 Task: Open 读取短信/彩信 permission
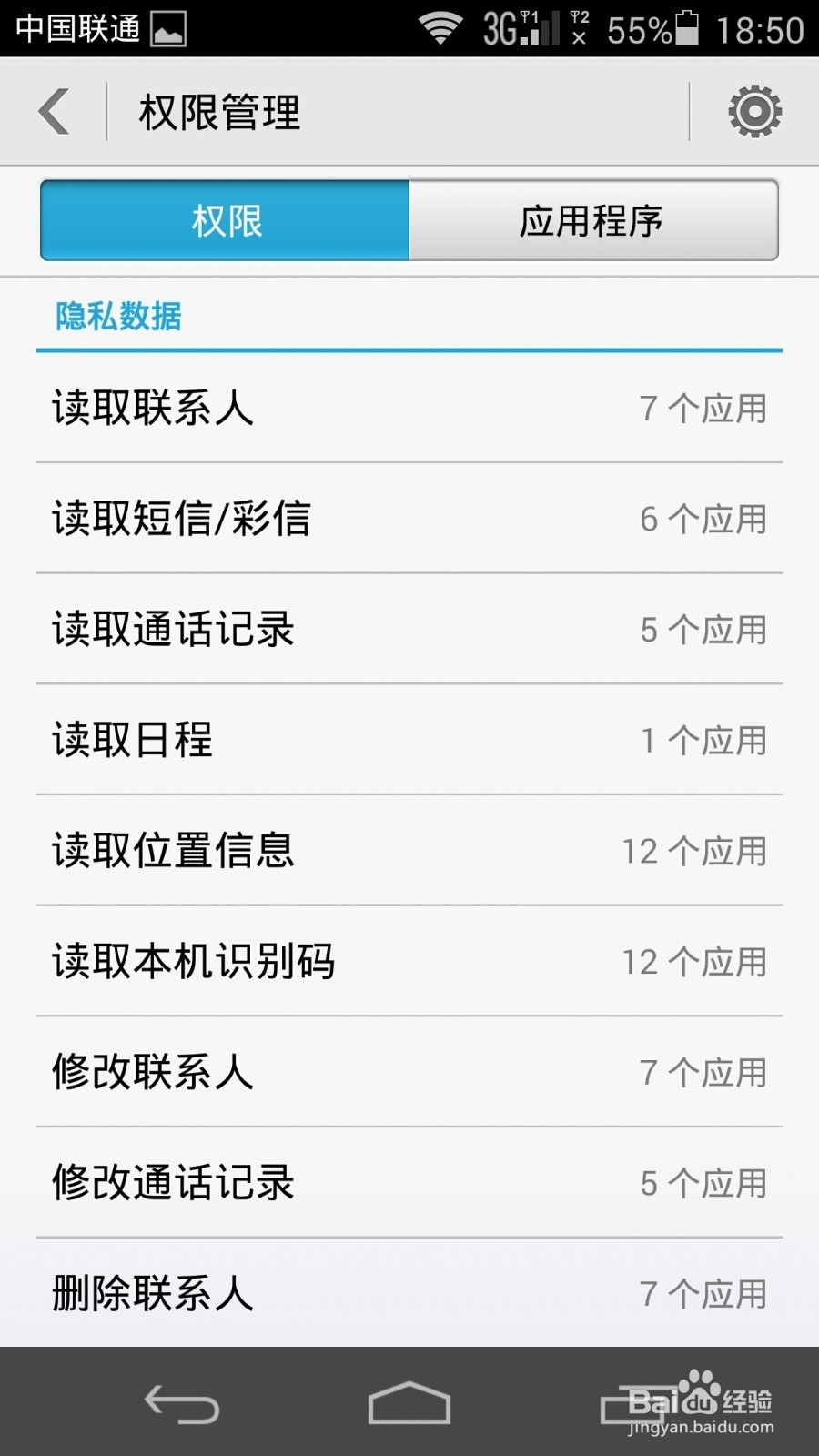[x=409, y=519]
